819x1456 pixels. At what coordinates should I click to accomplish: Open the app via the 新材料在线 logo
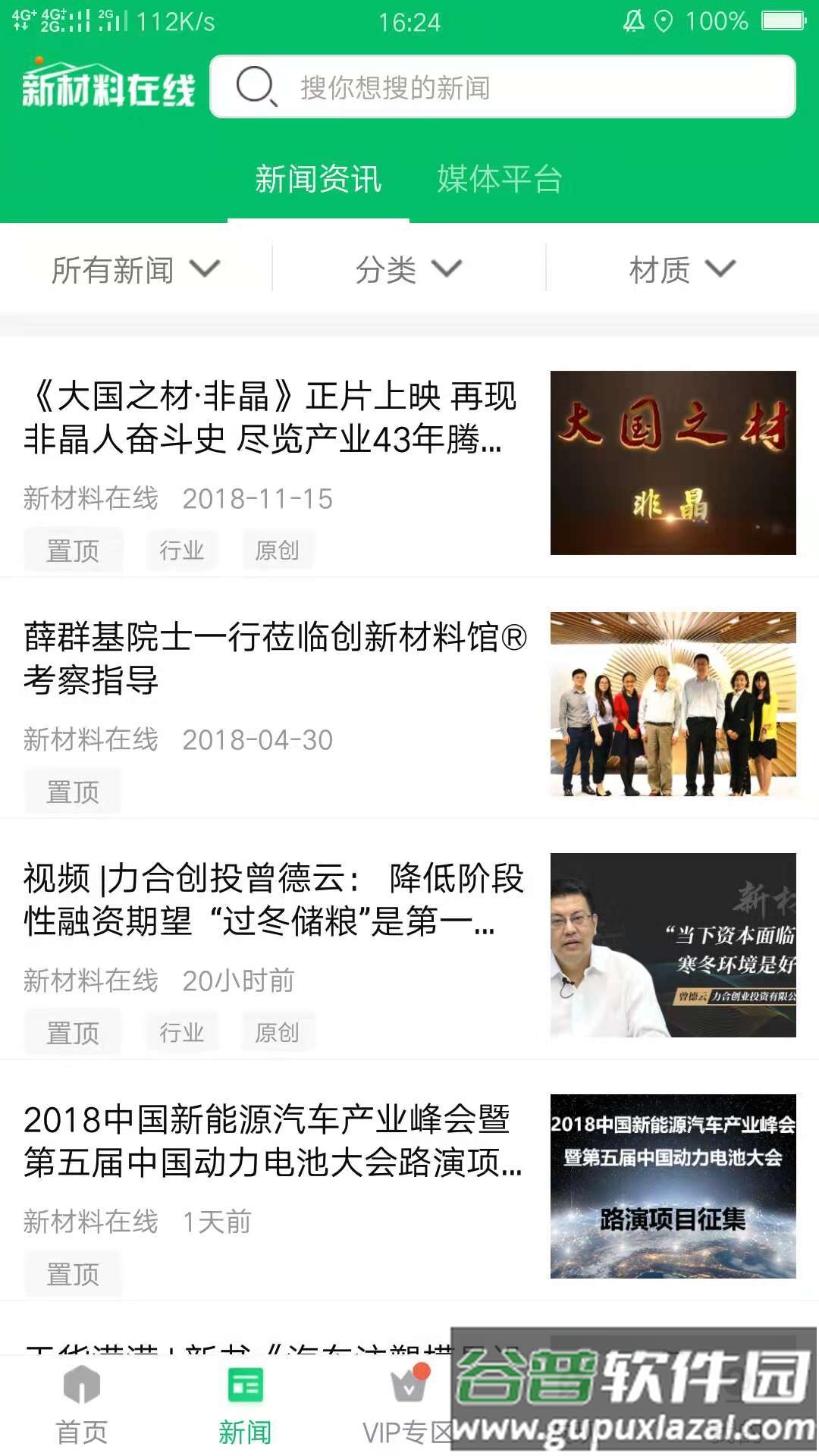(106, 87)
